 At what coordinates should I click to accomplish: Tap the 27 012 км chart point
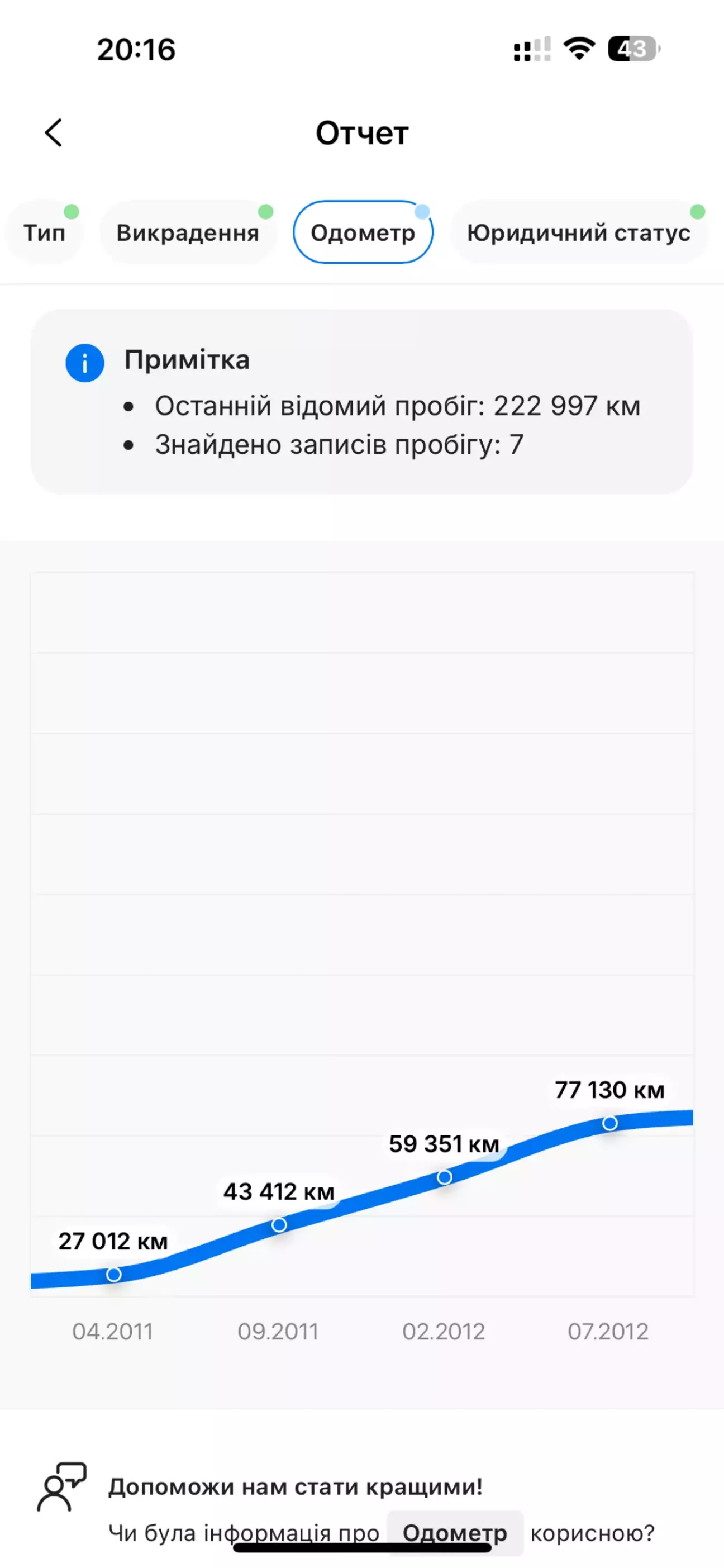click(114, 1274)
